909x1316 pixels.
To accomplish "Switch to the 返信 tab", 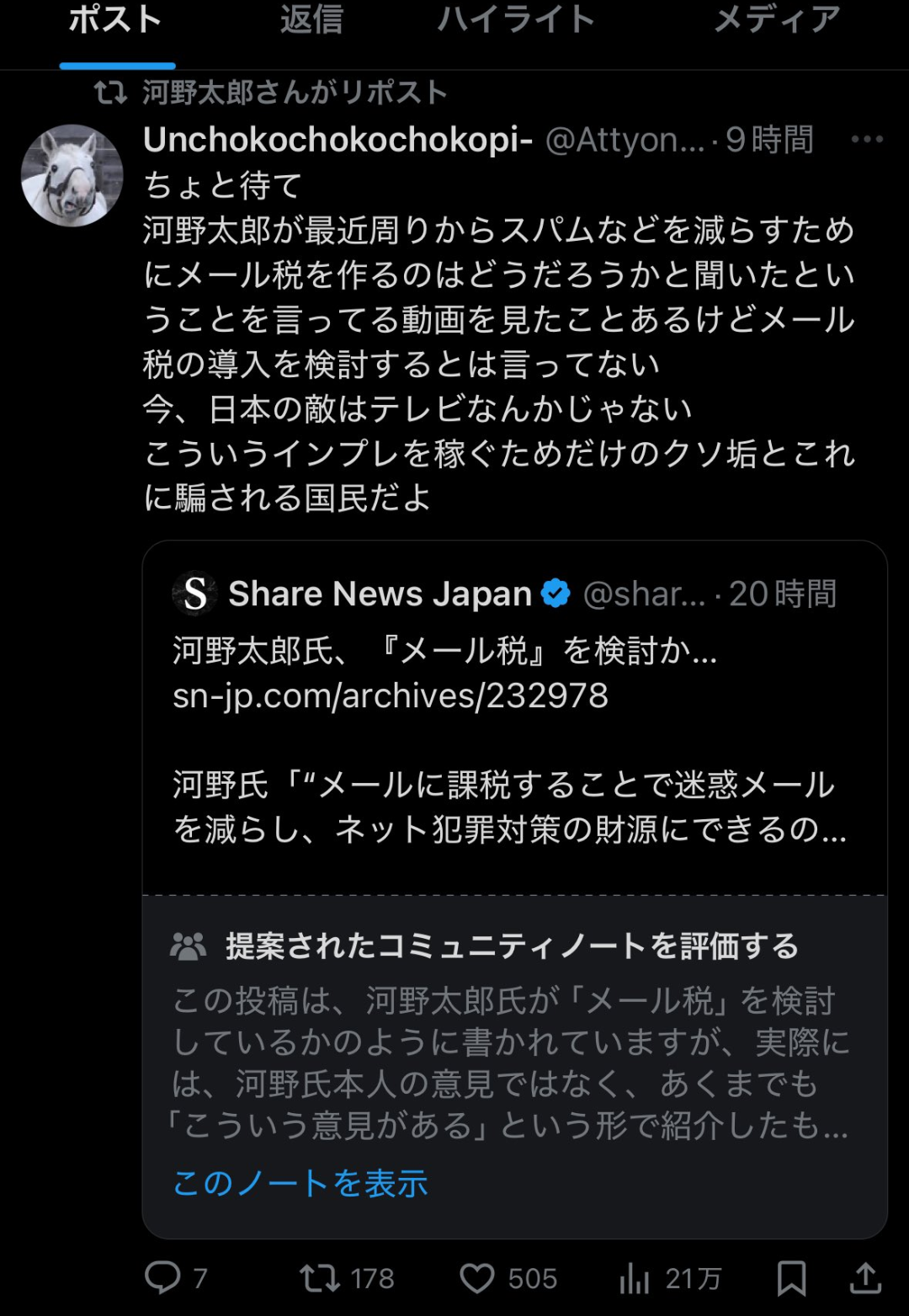I will pyautogui.click(x=311, y=20).
